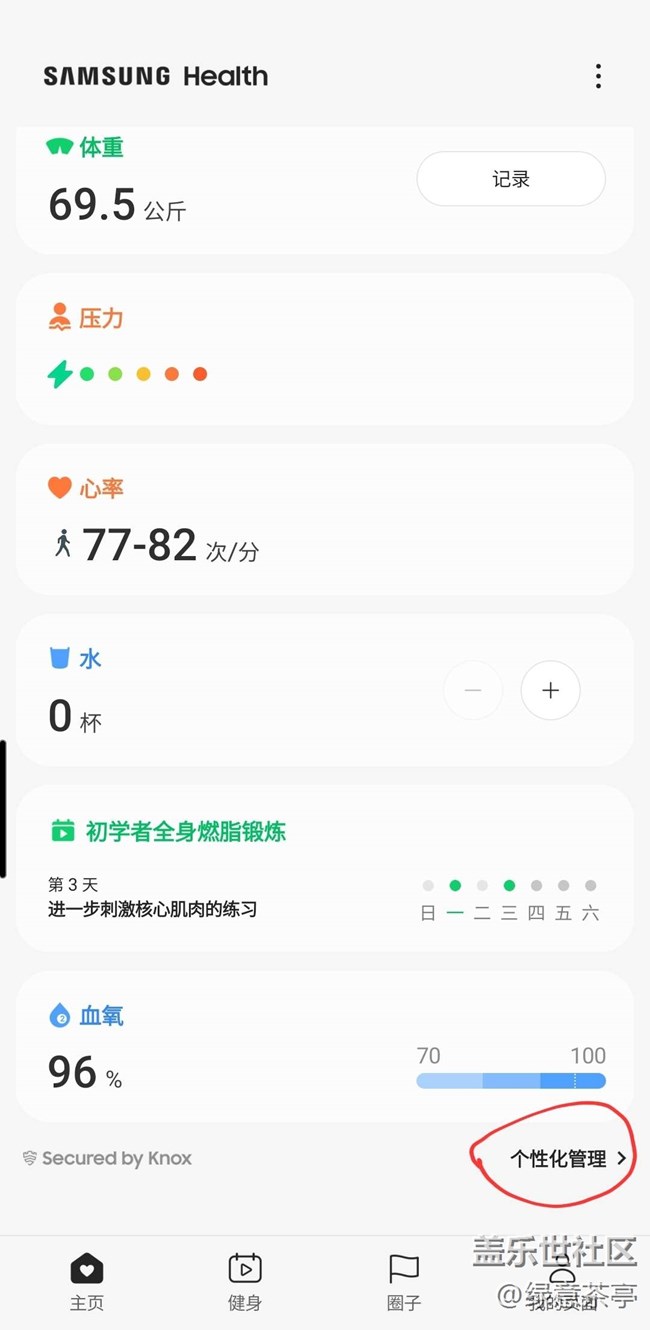Open the rightmost profile tab
The image size is (650, 1330).
pyautogui.click(x=562, y=1281)
